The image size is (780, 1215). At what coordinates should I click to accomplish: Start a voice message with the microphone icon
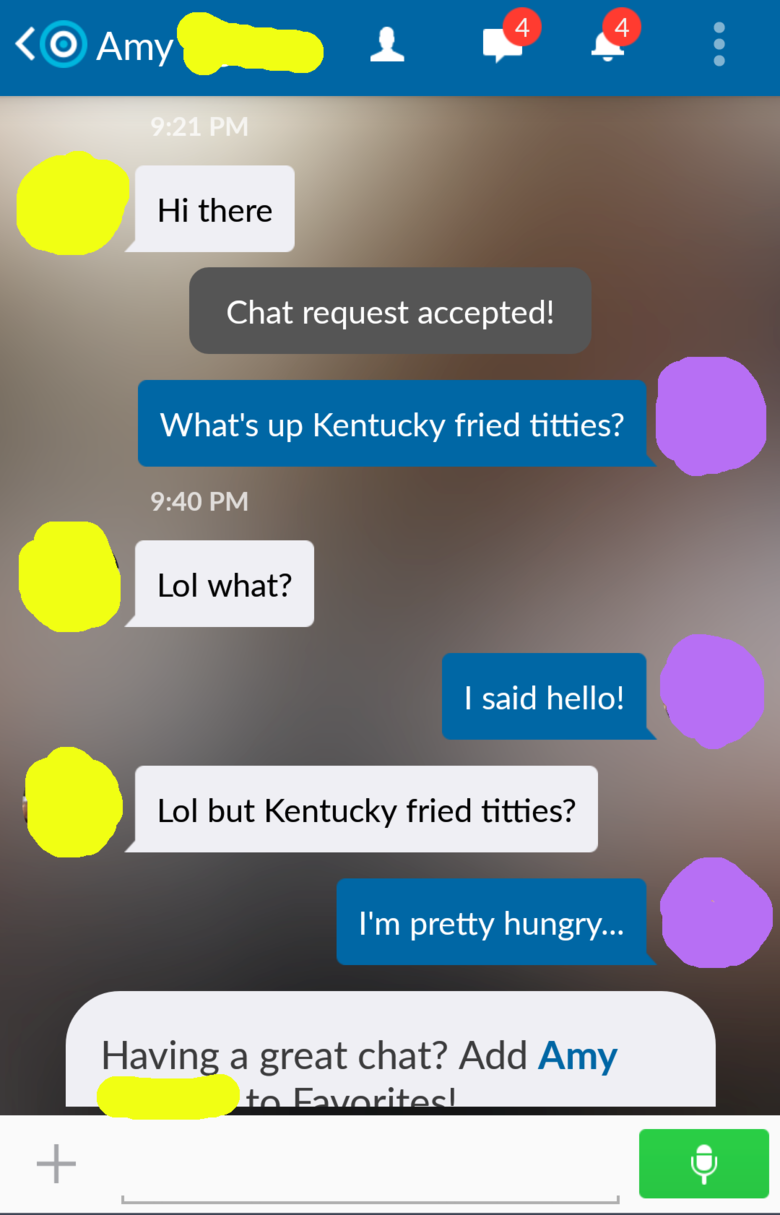pos(704,1163)
